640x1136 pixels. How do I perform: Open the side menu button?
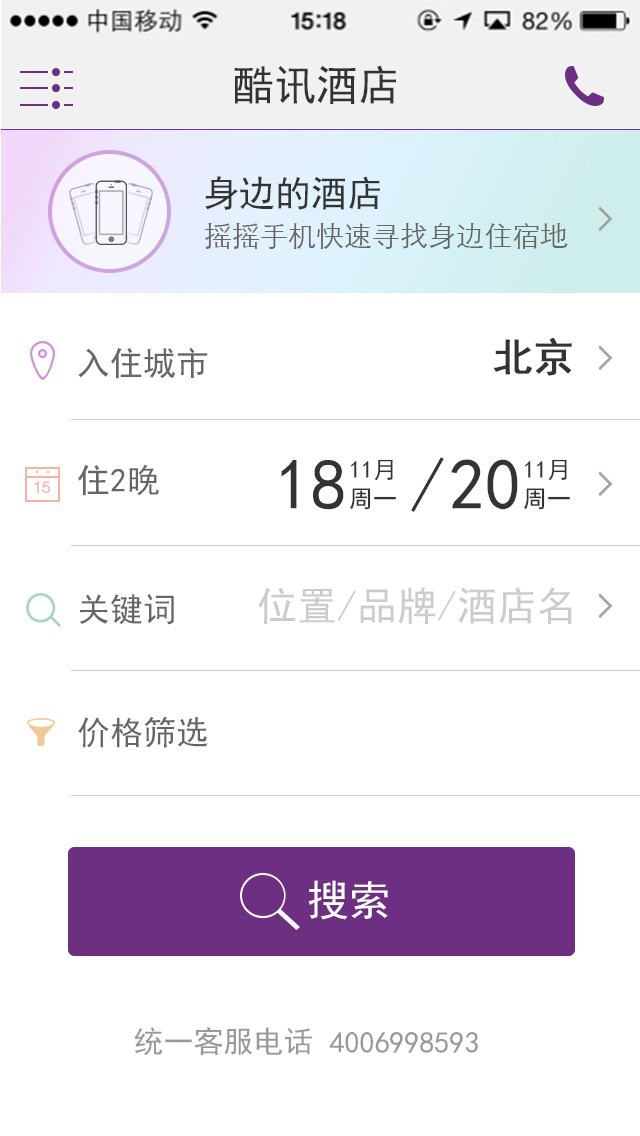46,88
